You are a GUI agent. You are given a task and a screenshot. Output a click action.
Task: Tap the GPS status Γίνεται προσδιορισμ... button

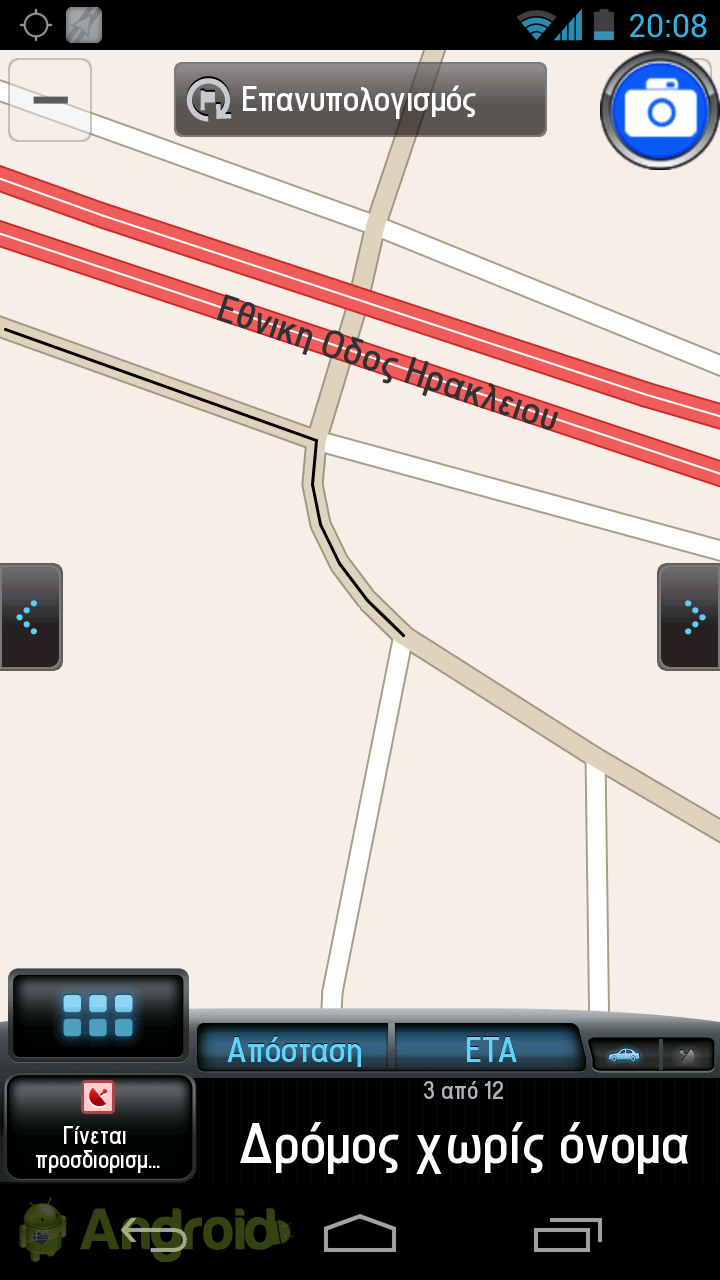[99, 1127]
